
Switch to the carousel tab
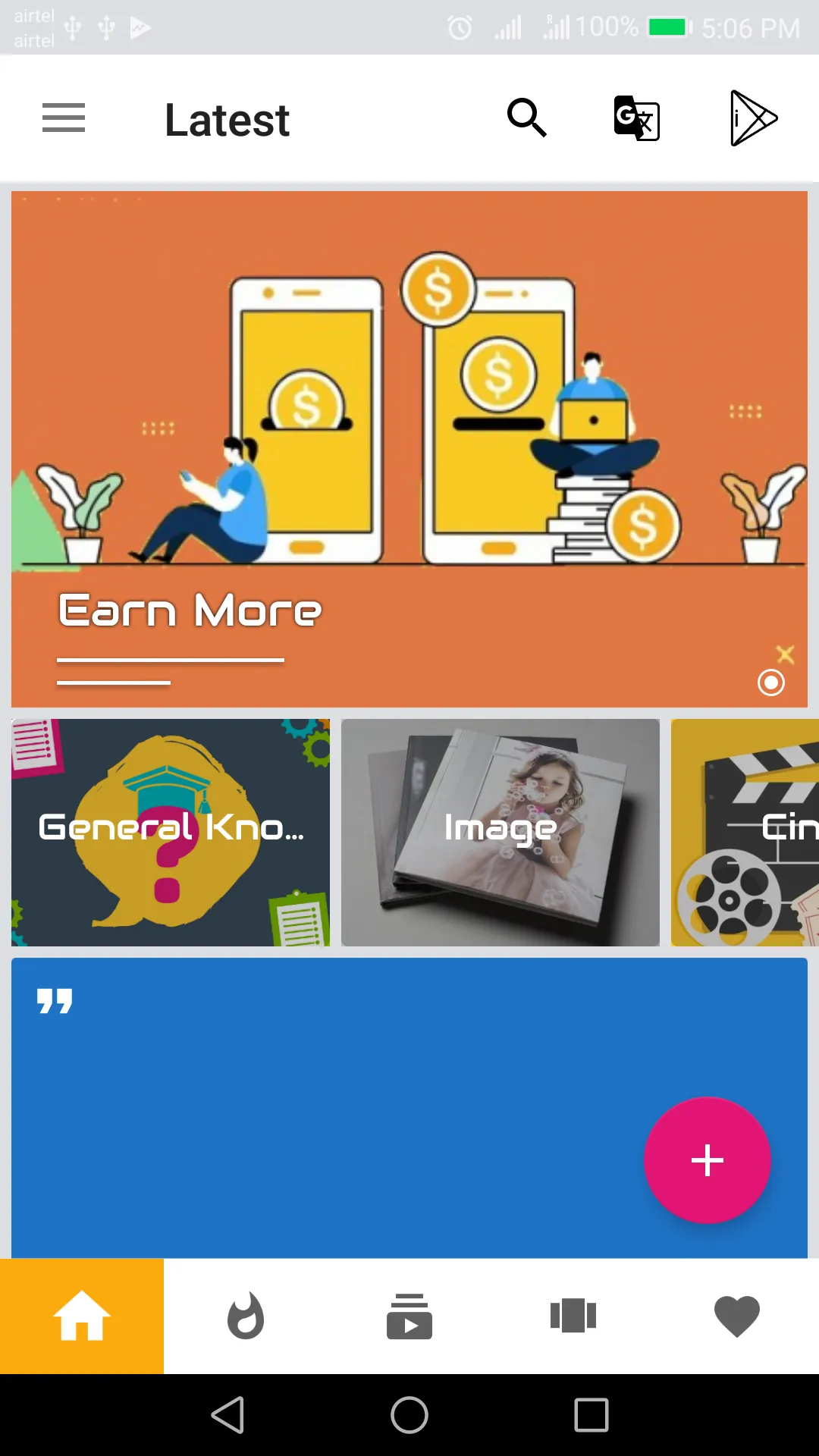573,1316
